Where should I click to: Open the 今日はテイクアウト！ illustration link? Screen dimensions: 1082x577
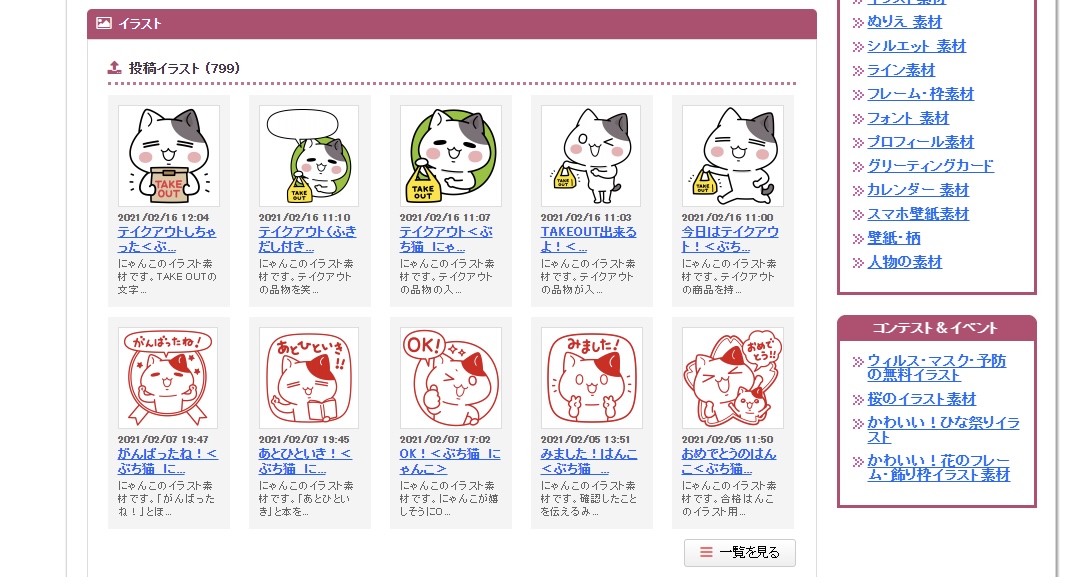tap(730, 238)
